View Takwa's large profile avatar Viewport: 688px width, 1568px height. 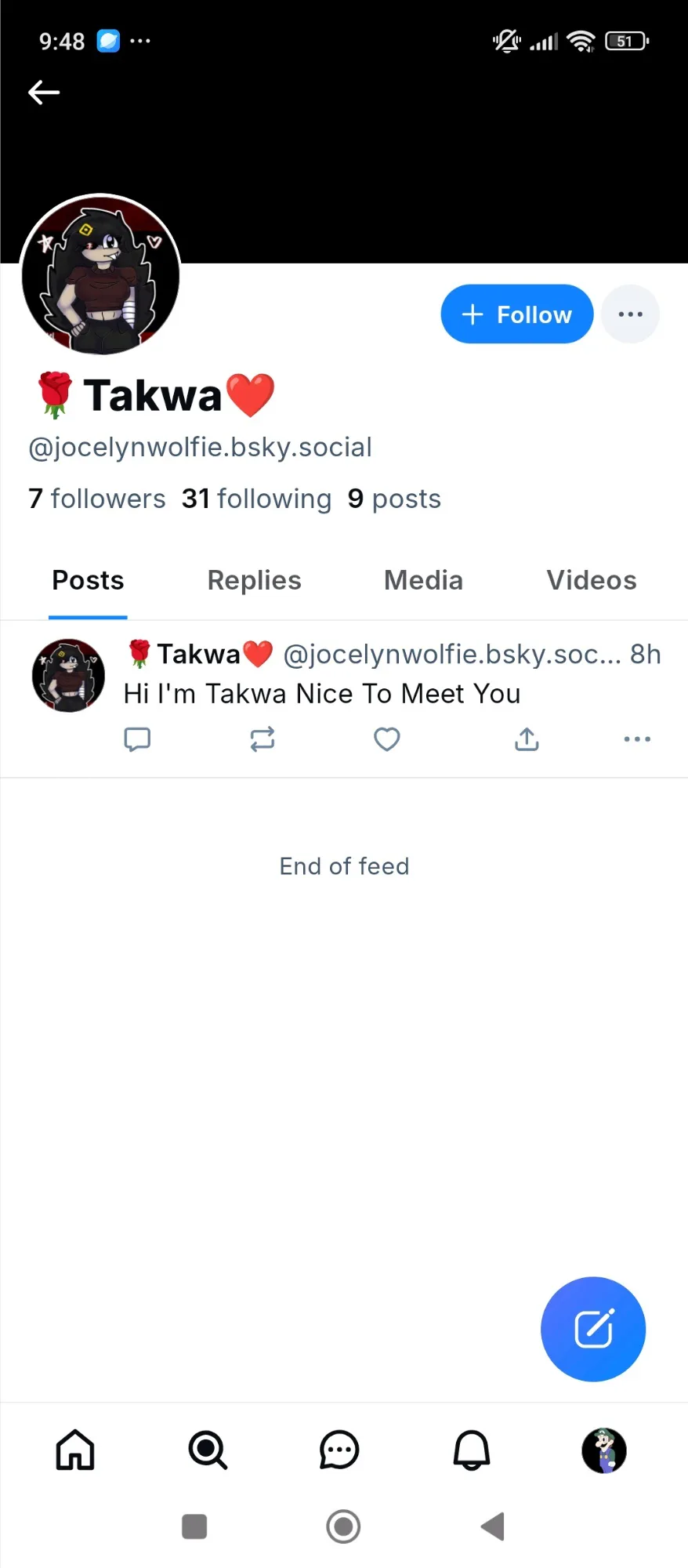[100, 274]
